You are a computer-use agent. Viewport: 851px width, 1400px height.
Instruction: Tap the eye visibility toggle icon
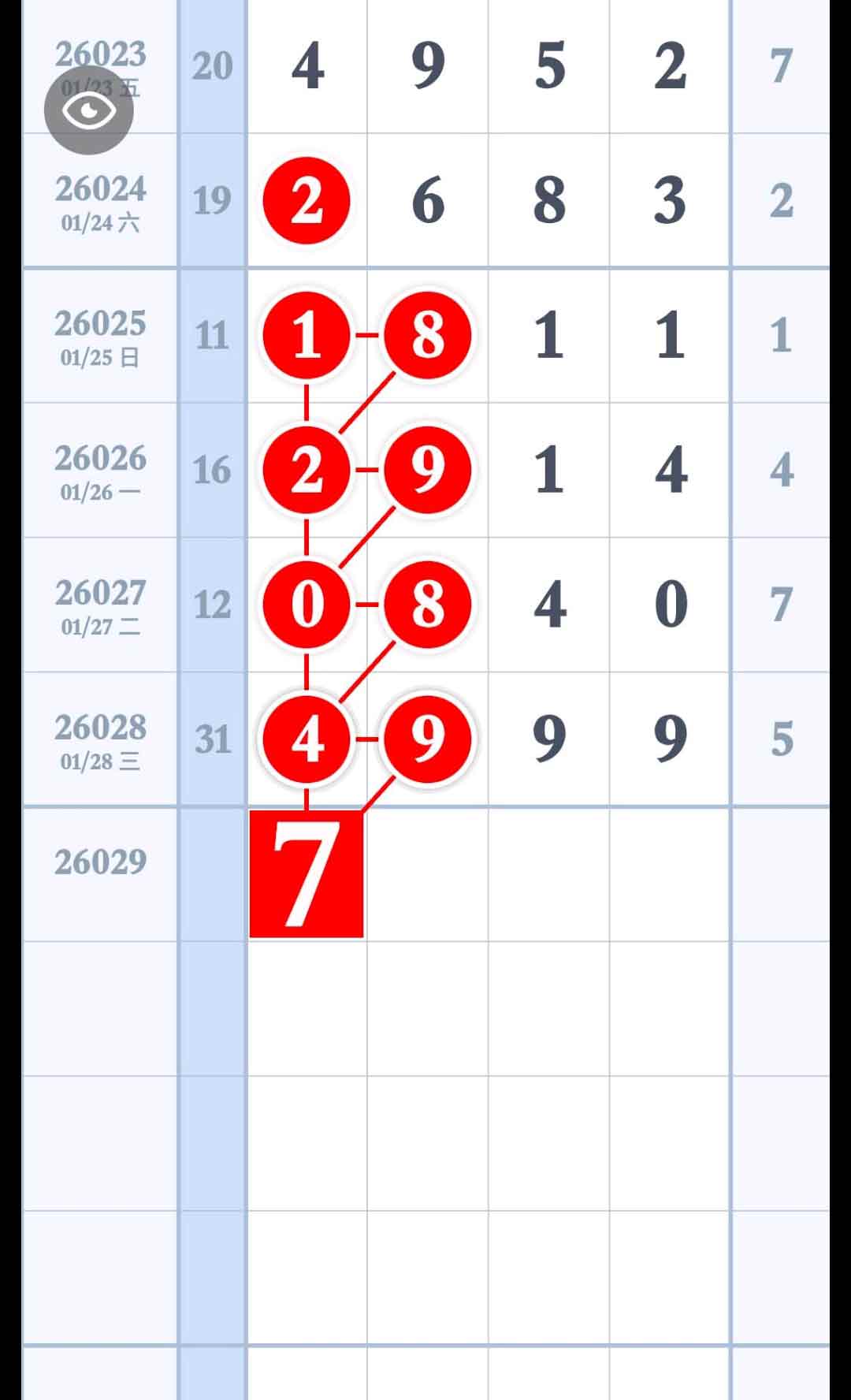point(88,110)
